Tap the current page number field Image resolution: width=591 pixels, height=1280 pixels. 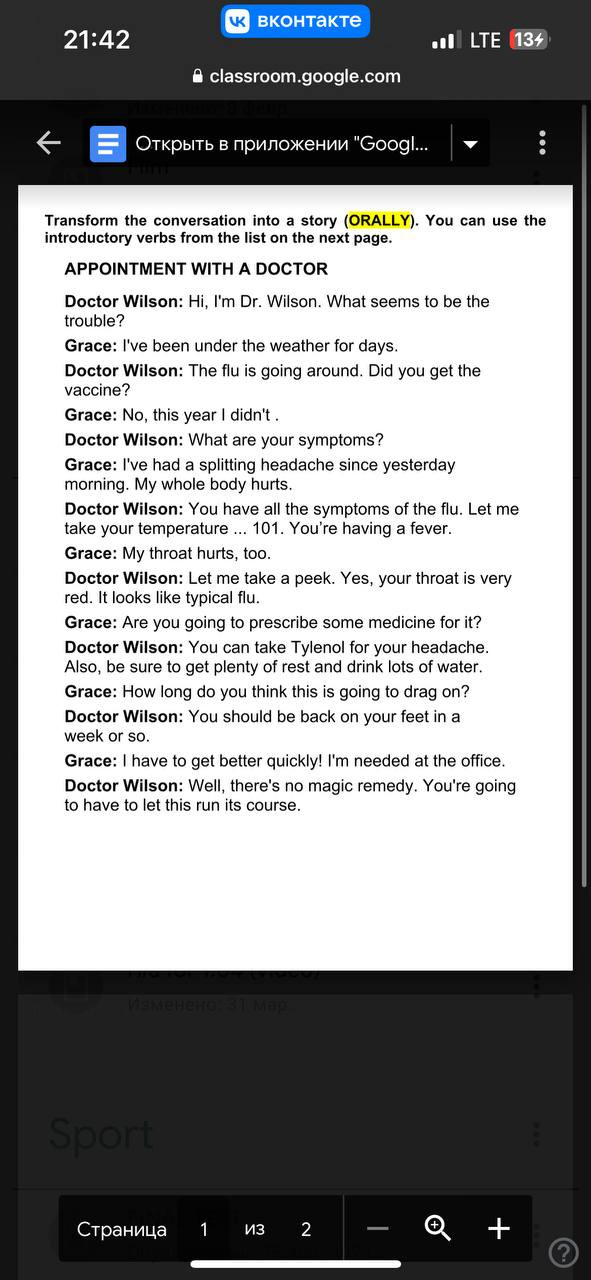(x=204, y=1229)
